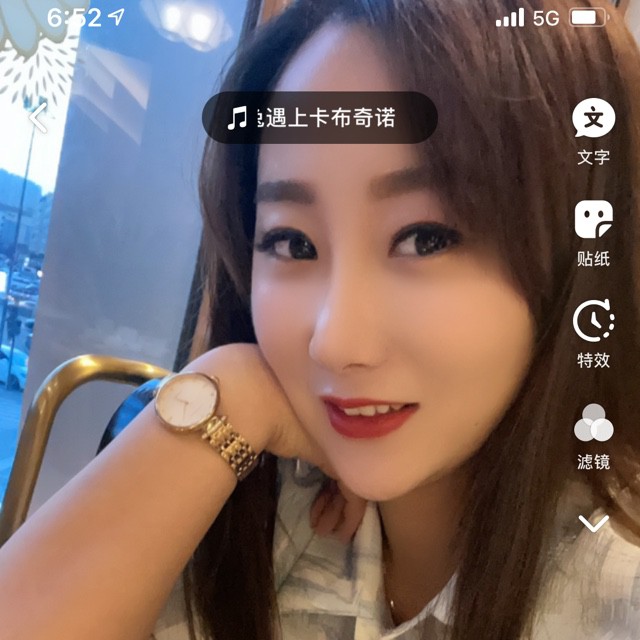Go back with the left arrow
The image size is (640, 640).
[x=38, y=118]
